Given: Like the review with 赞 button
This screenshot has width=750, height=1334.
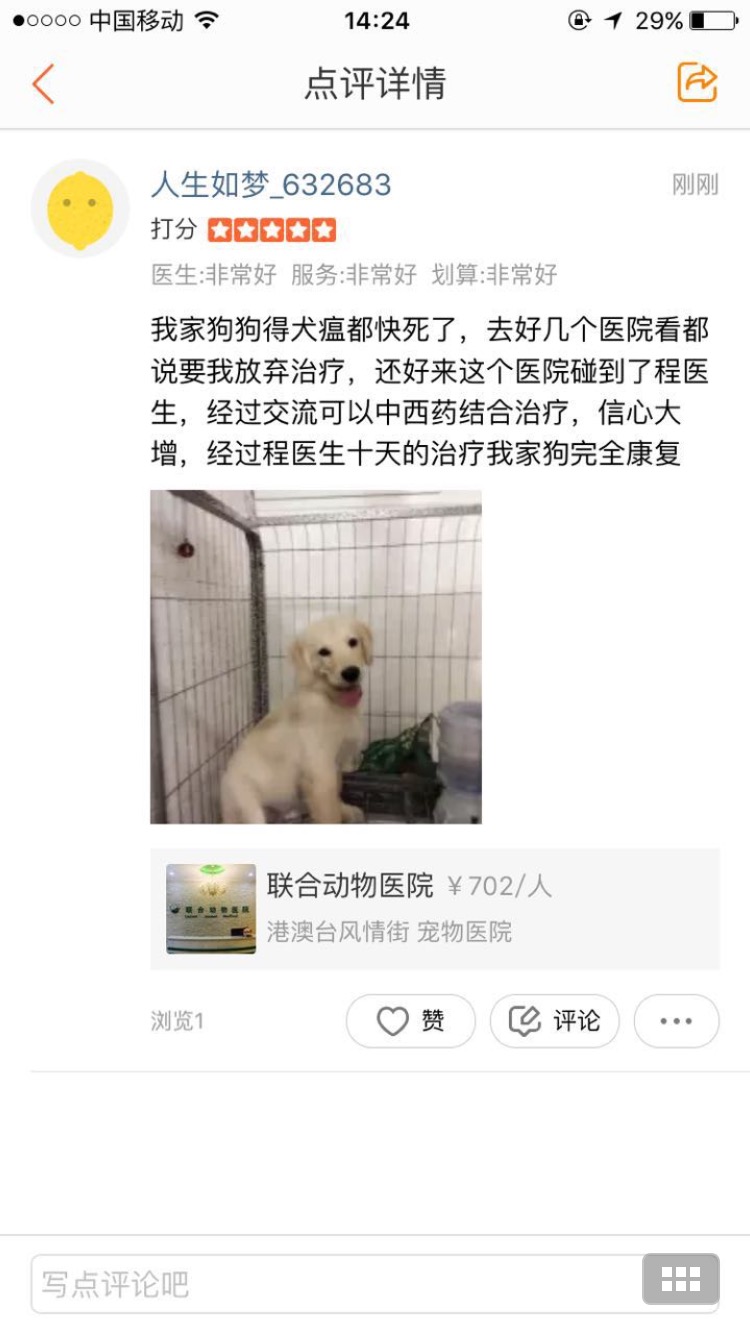Looking at the screenshot, I should [410, 1021].
